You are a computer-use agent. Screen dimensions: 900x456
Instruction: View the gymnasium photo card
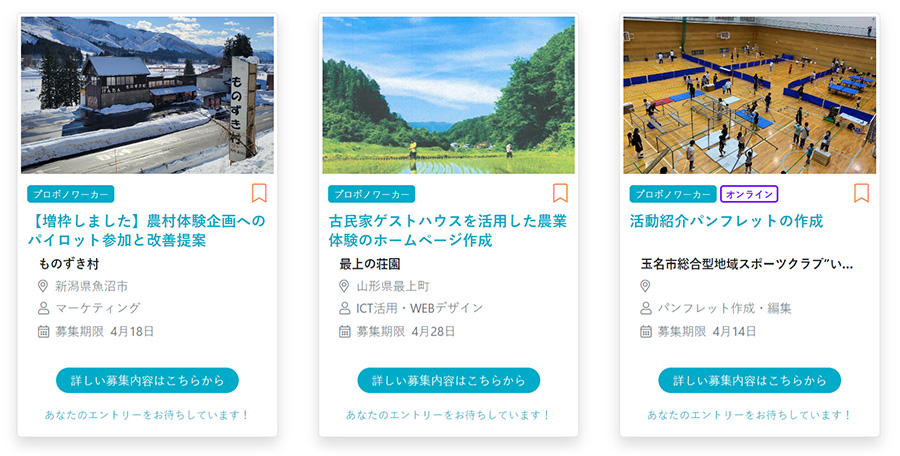pos(749,95)
